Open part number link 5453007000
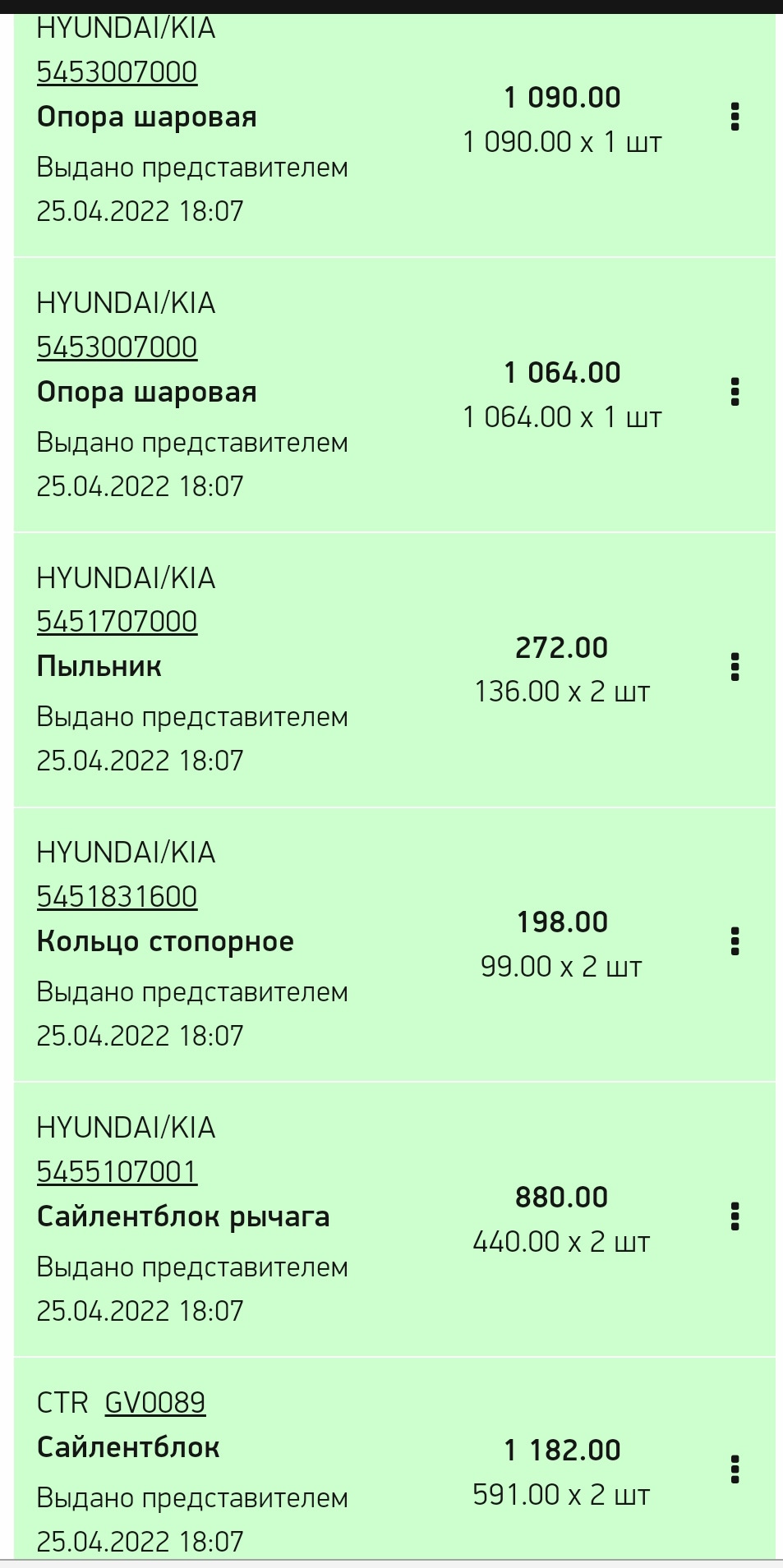Image resolution: width=783 pixels, height=1568 pixels. (x=117, y=71)
